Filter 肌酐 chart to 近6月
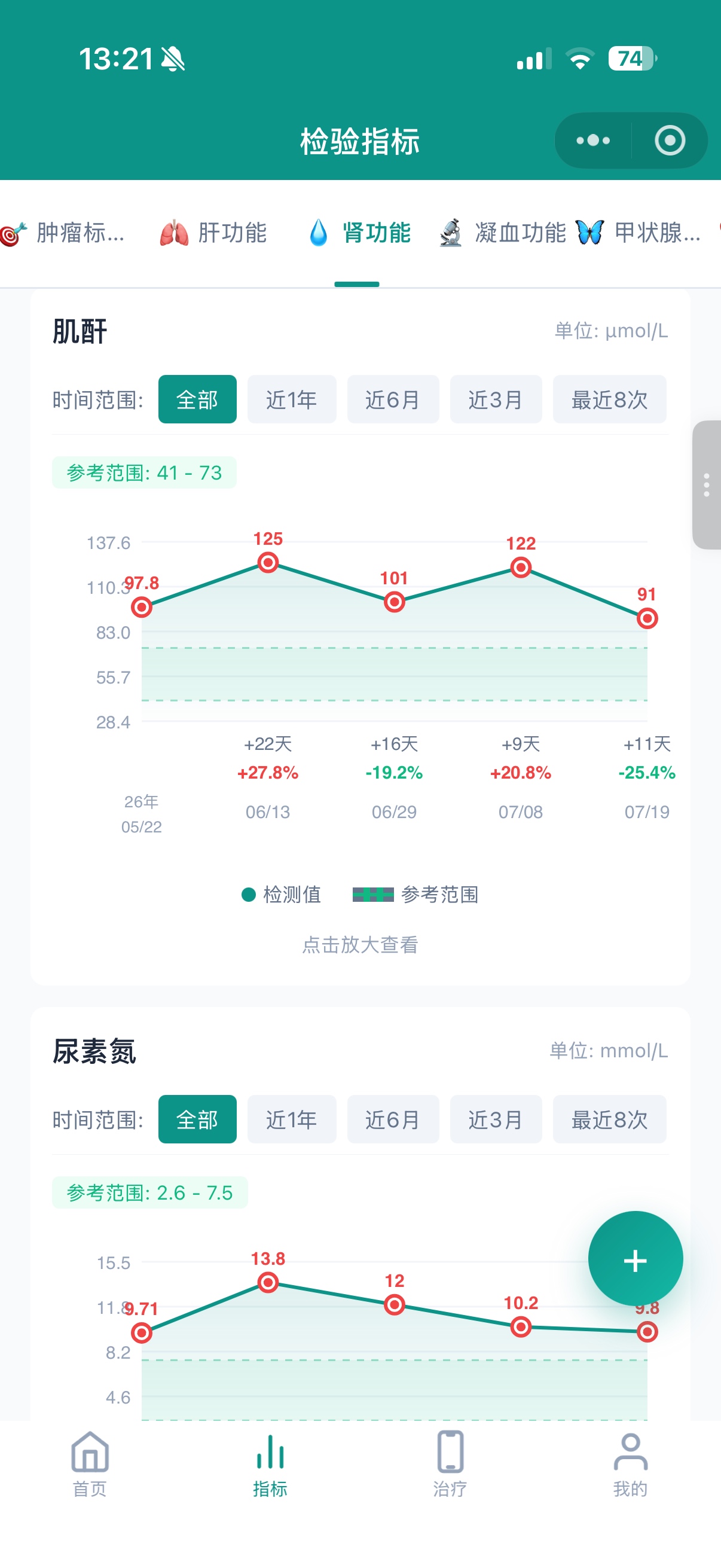The width and height of the screenshot is (721, 1568). tap(392, 399)
